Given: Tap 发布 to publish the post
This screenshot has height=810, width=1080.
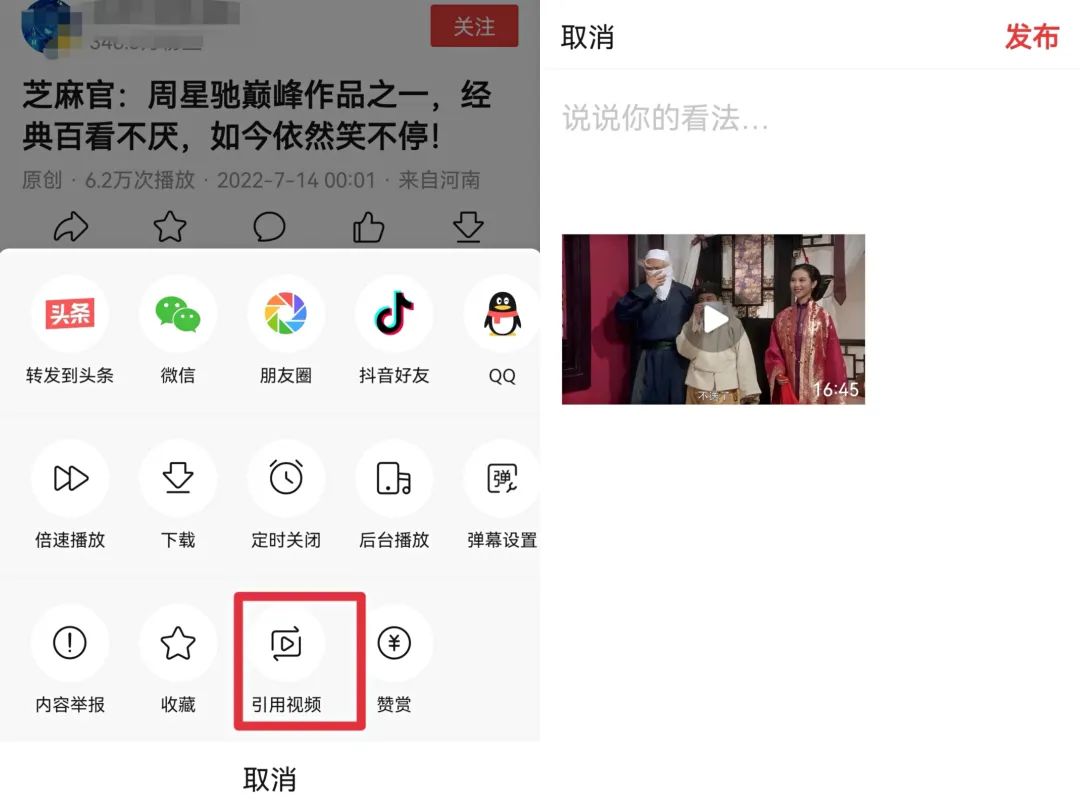Looking at the screenshot, I should (1031, 37).
